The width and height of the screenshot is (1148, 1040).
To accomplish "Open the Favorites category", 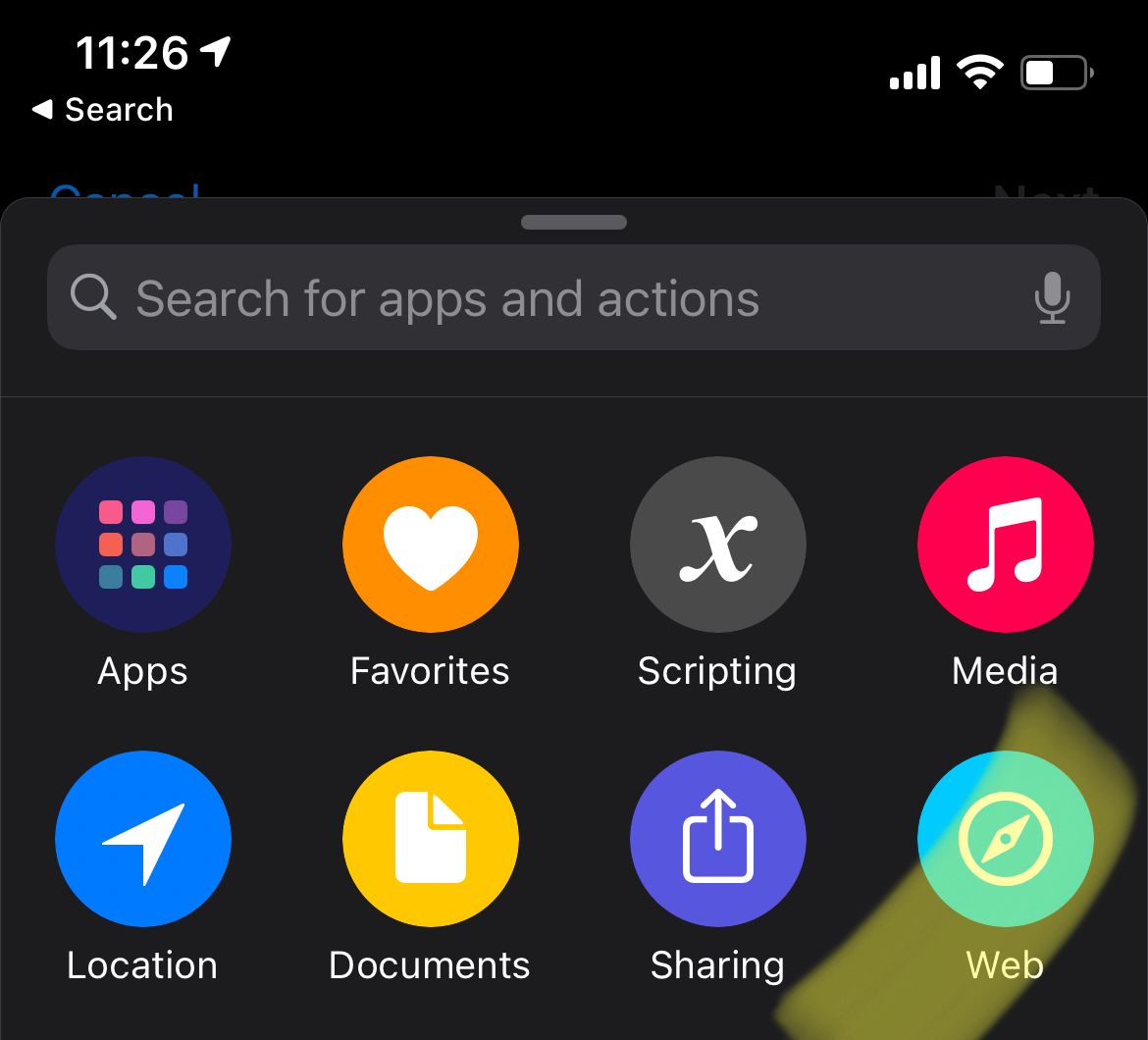I will [430, 545].
